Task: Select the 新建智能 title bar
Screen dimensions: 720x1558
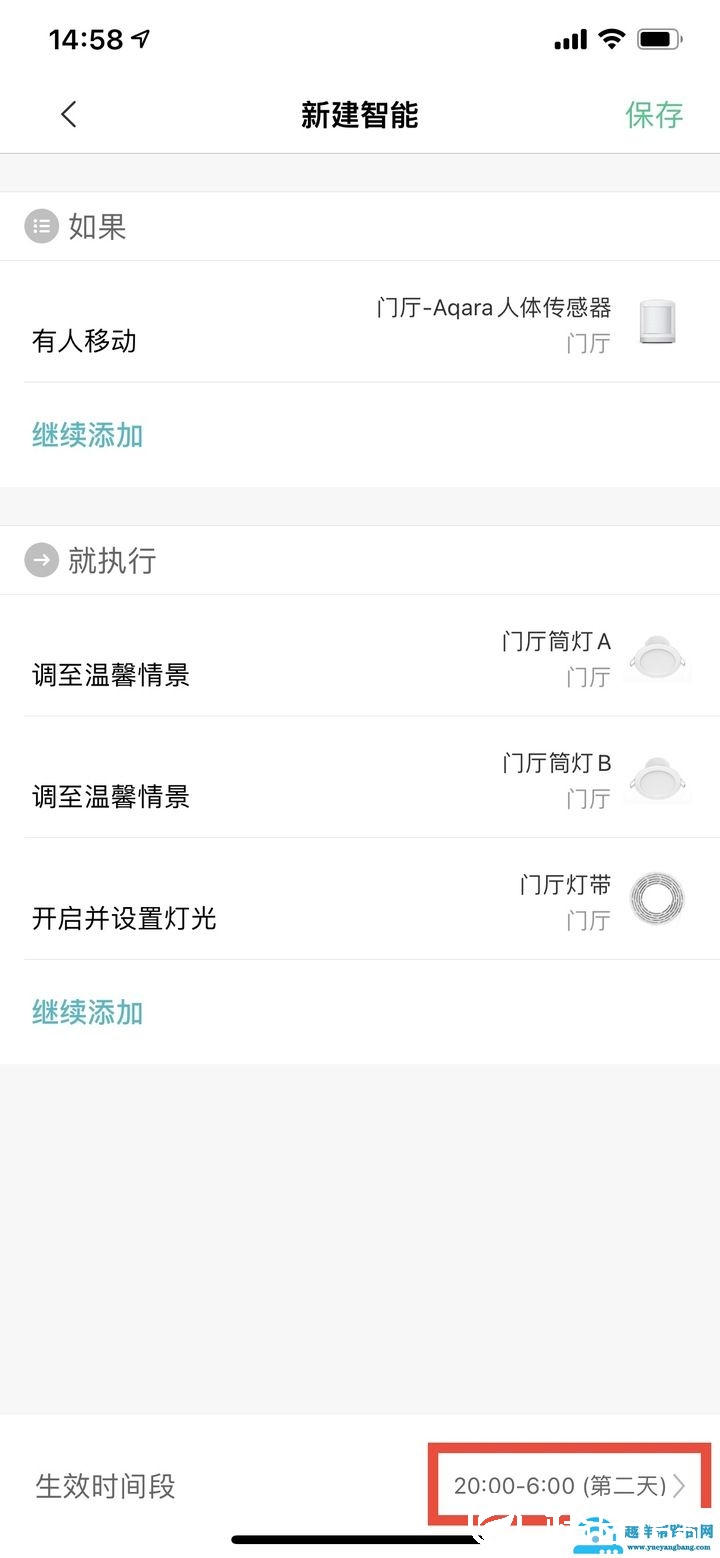Action: click(x=360, y=115)
